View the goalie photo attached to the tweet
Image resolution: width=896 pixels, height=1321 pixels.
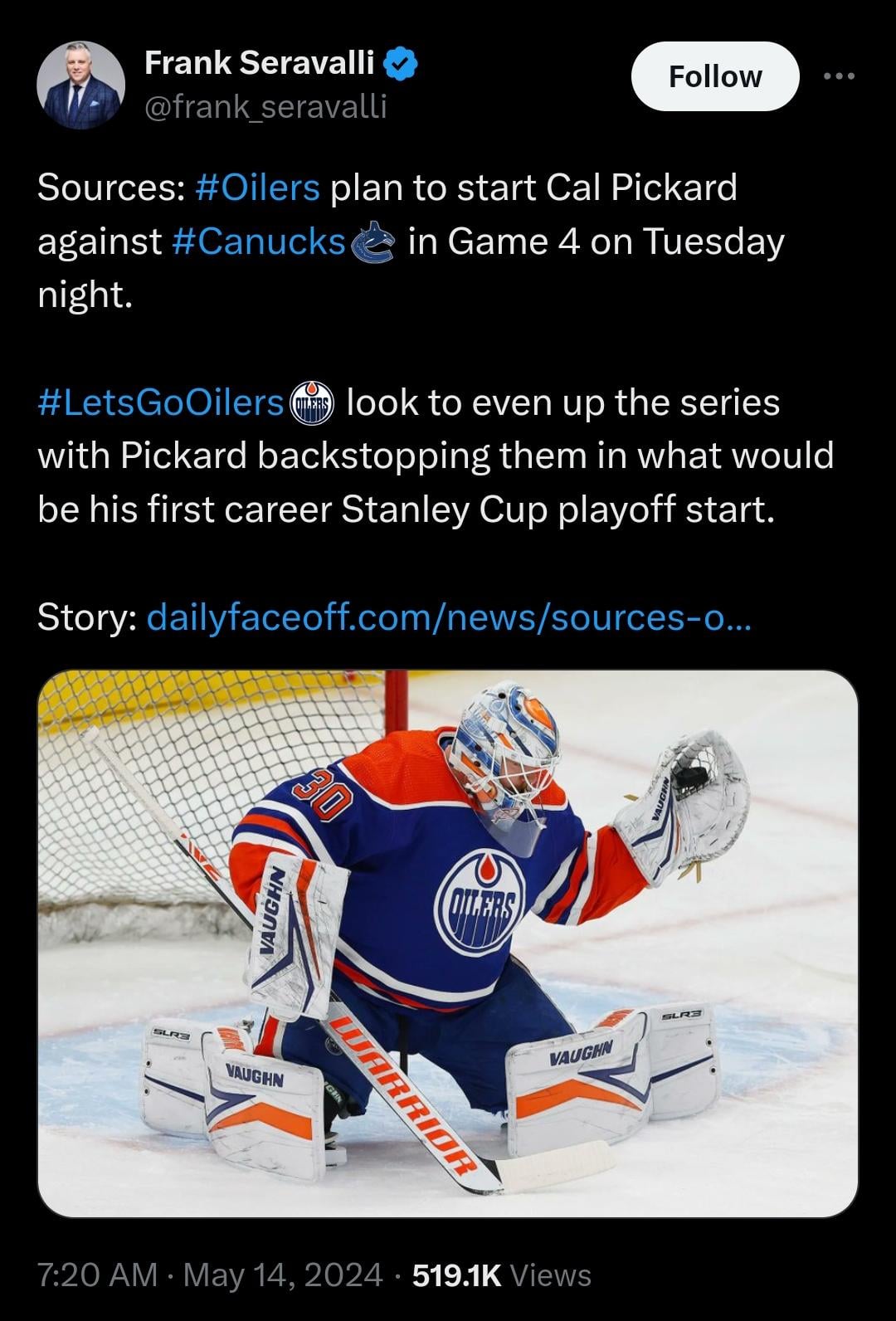pos(448,943)
